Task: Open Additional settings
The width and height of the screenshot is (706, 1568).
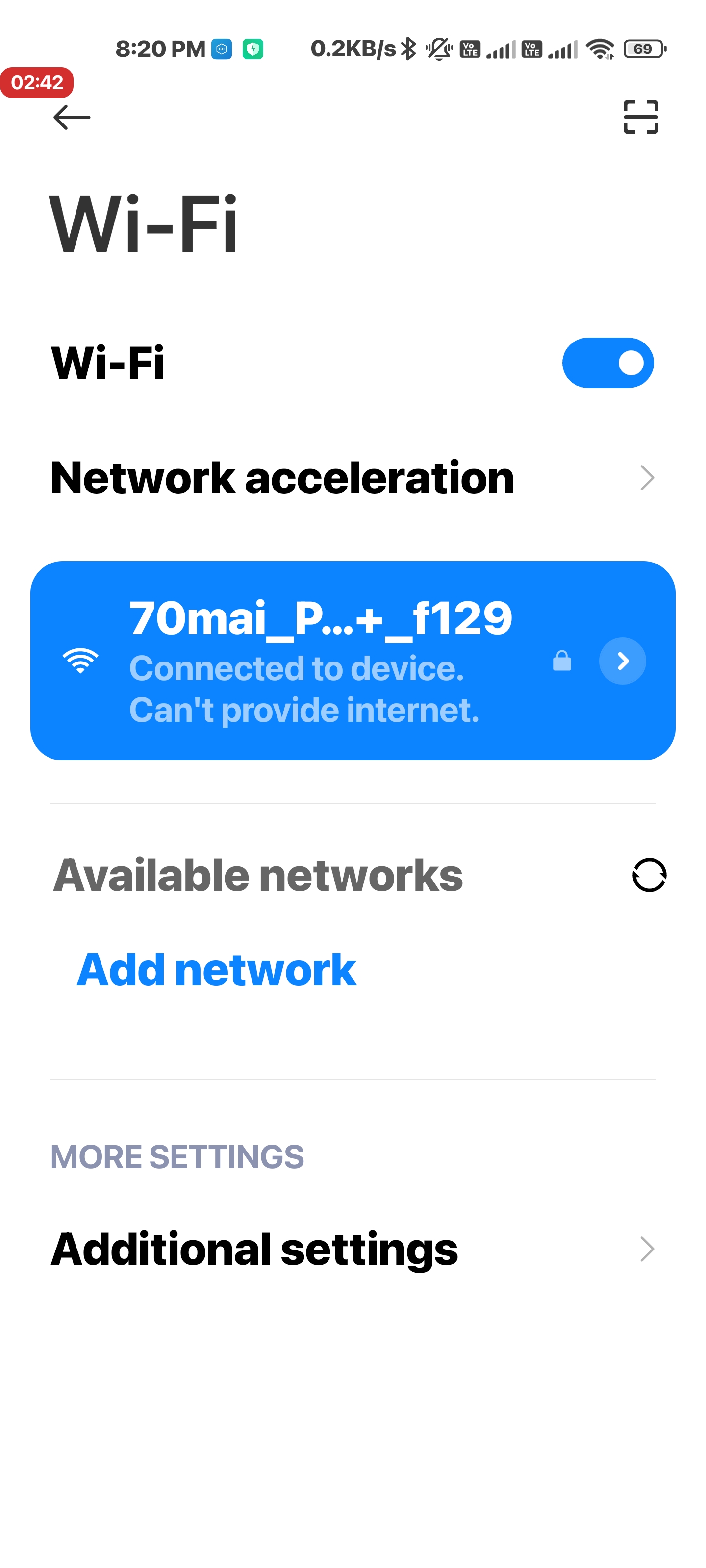Action: pos(353,1249)
